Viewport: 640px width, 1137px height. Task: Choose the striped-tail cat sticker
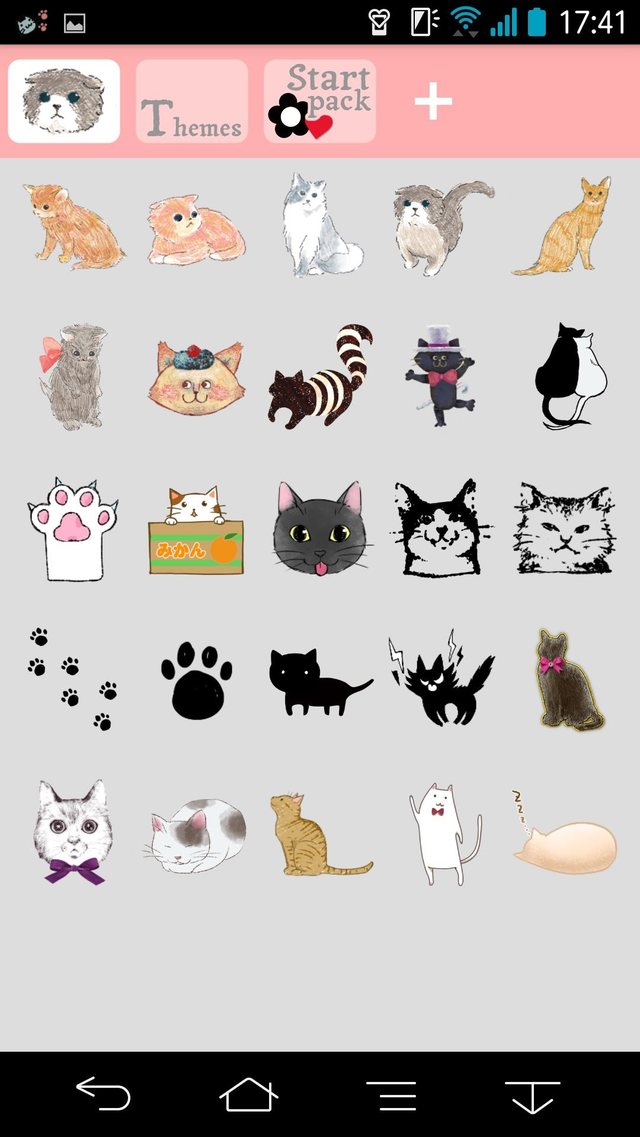click(320, 377)
